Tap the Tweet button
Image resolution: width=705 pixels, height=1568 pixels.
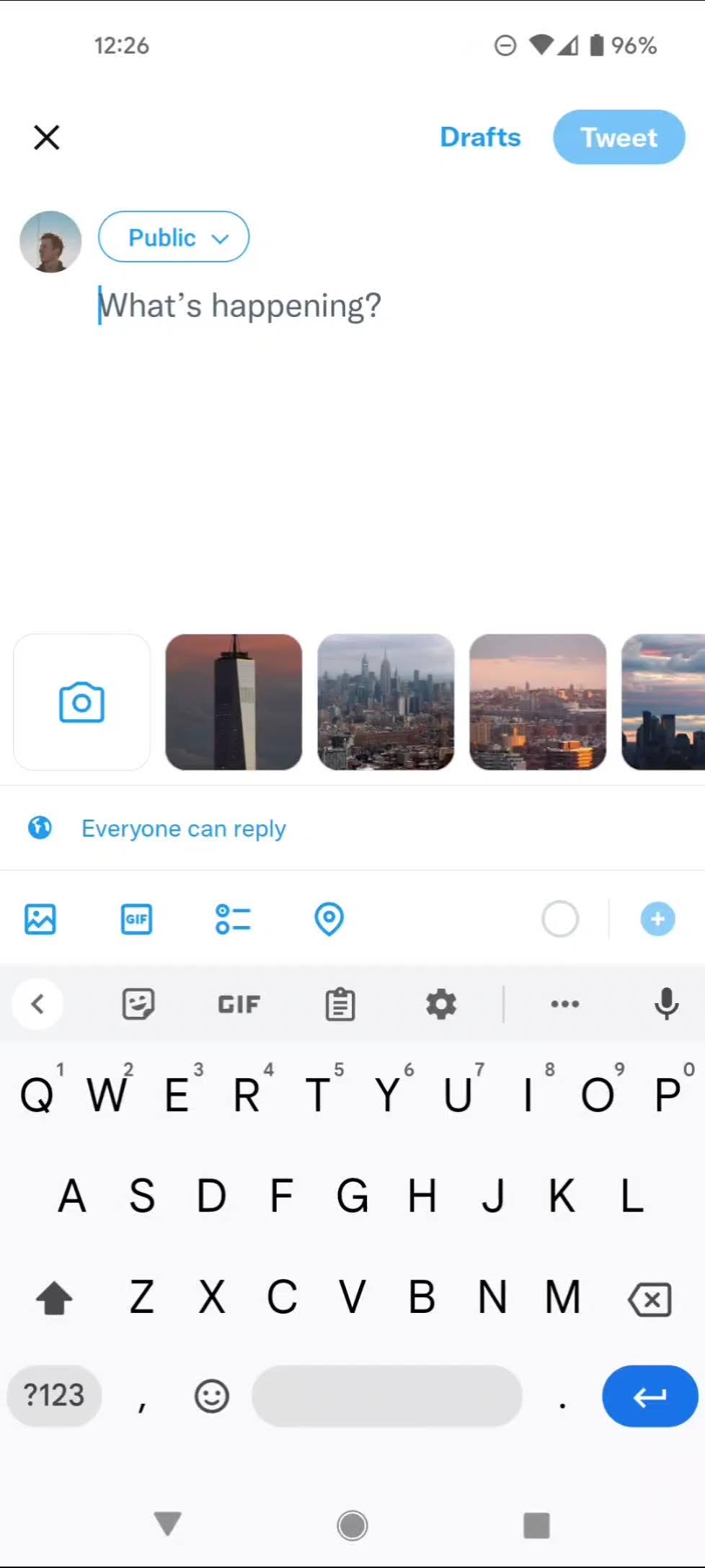pyautogui.click(x=618, y=137)
